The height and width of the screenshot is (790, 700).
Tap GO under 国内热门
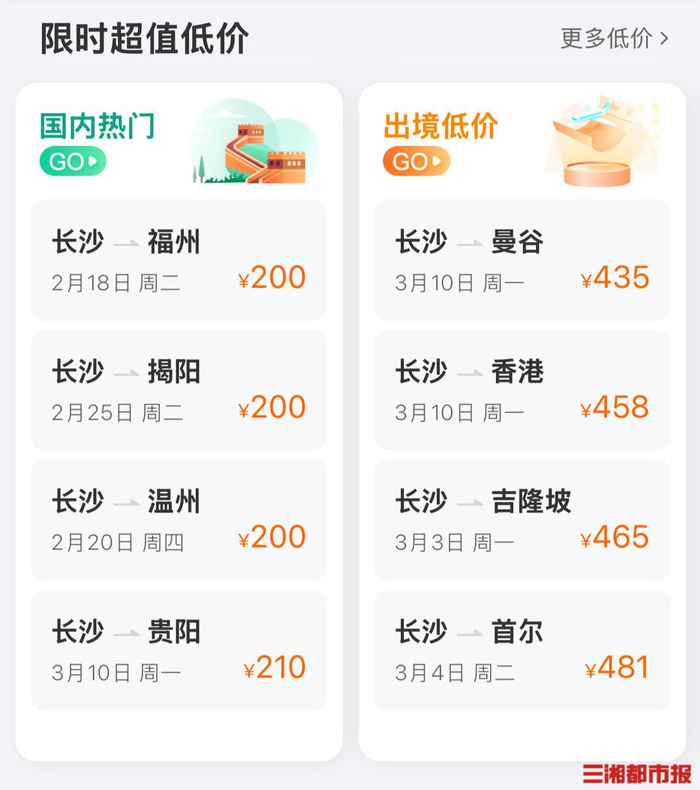(72, 161)
